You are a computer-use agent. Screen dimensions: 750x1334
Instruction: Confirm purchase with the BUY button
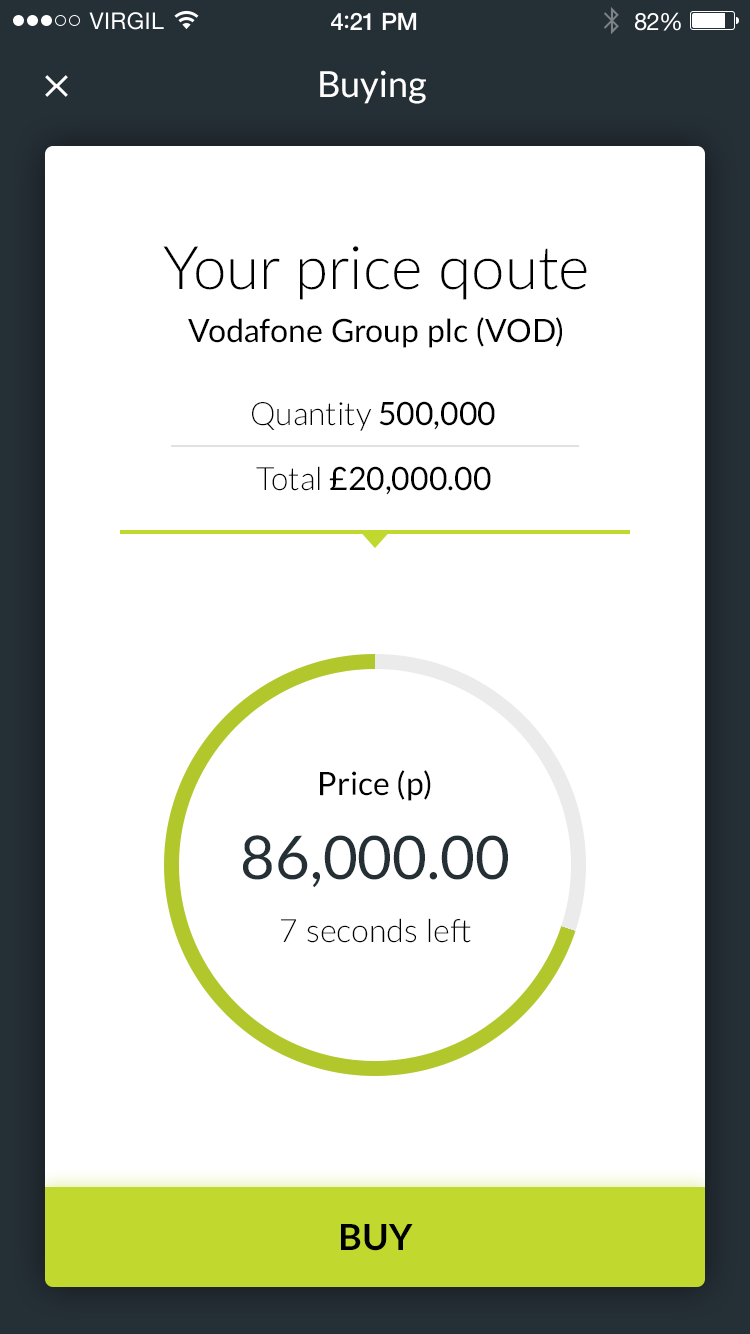point(375,1237)
